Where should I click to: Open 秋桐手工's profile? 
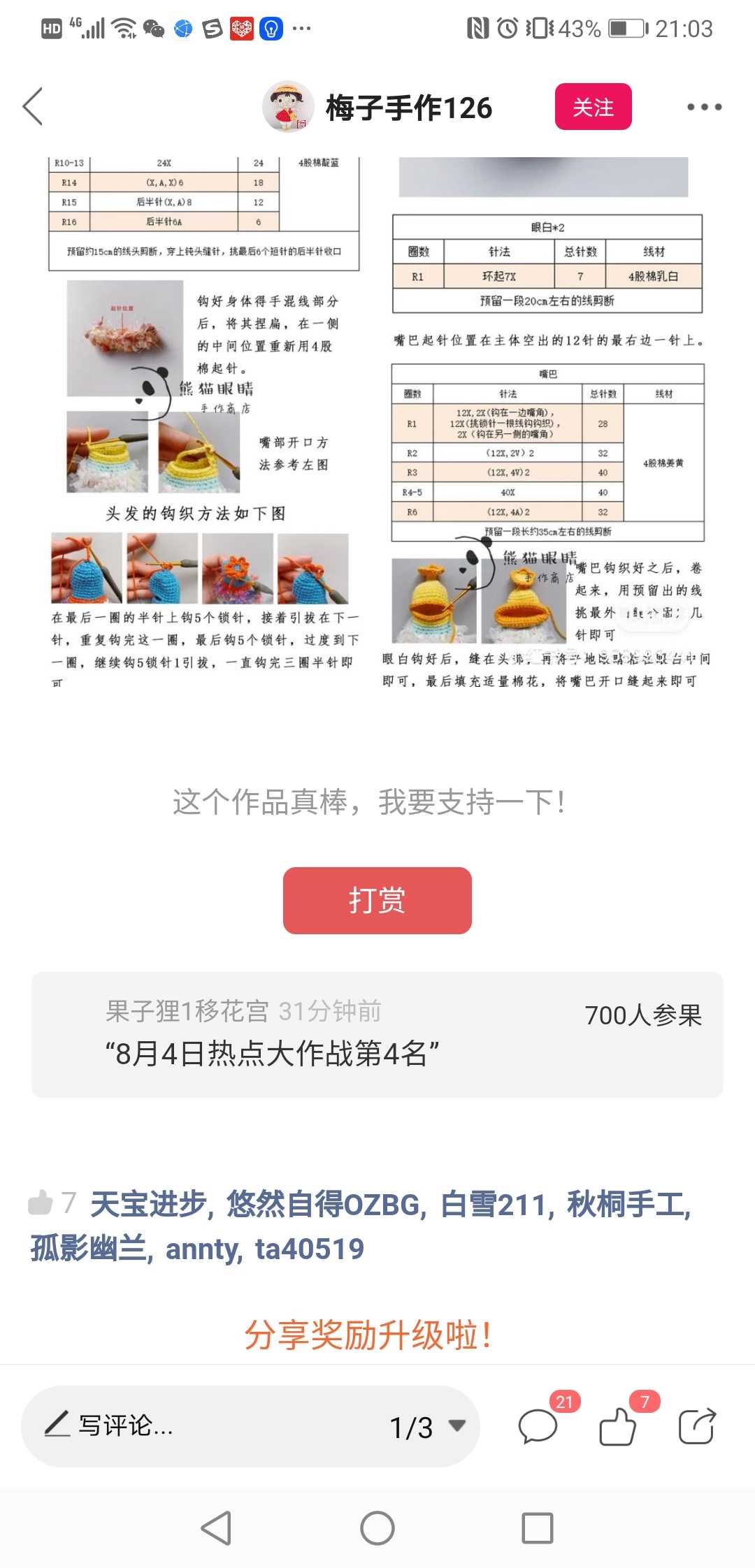[x=626, y=1205]
